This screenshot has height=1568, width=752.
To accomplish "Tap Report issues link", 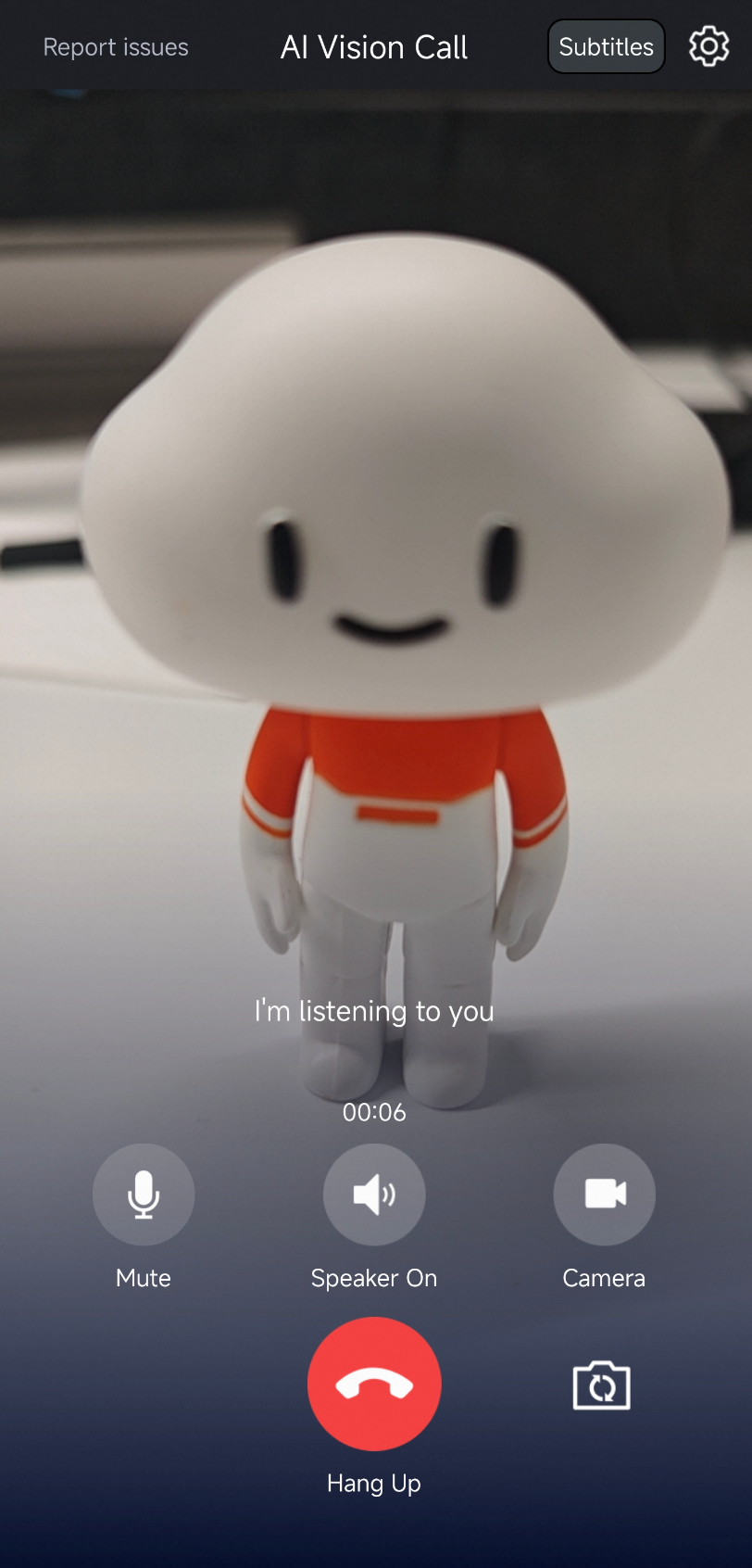I will pos(116,47).
